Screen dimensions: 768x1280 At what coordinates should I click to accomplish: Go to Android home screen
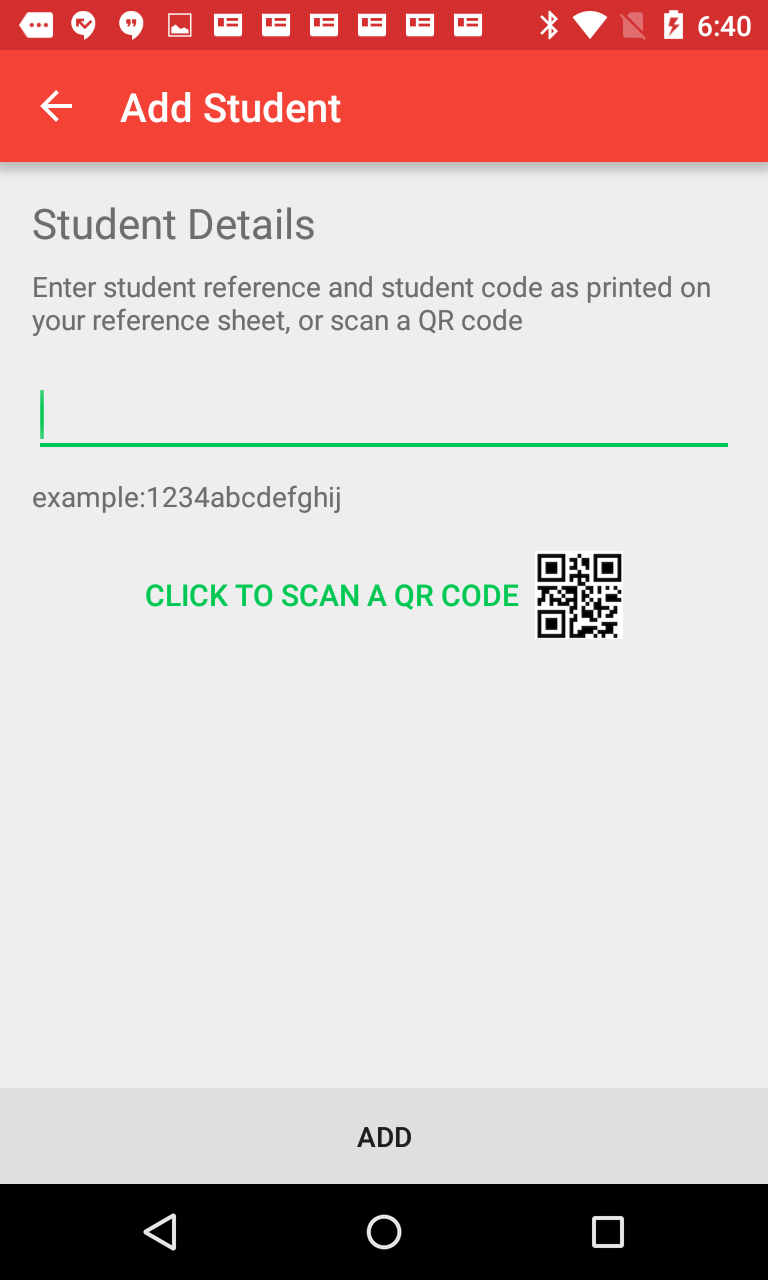click(384, 1232)
